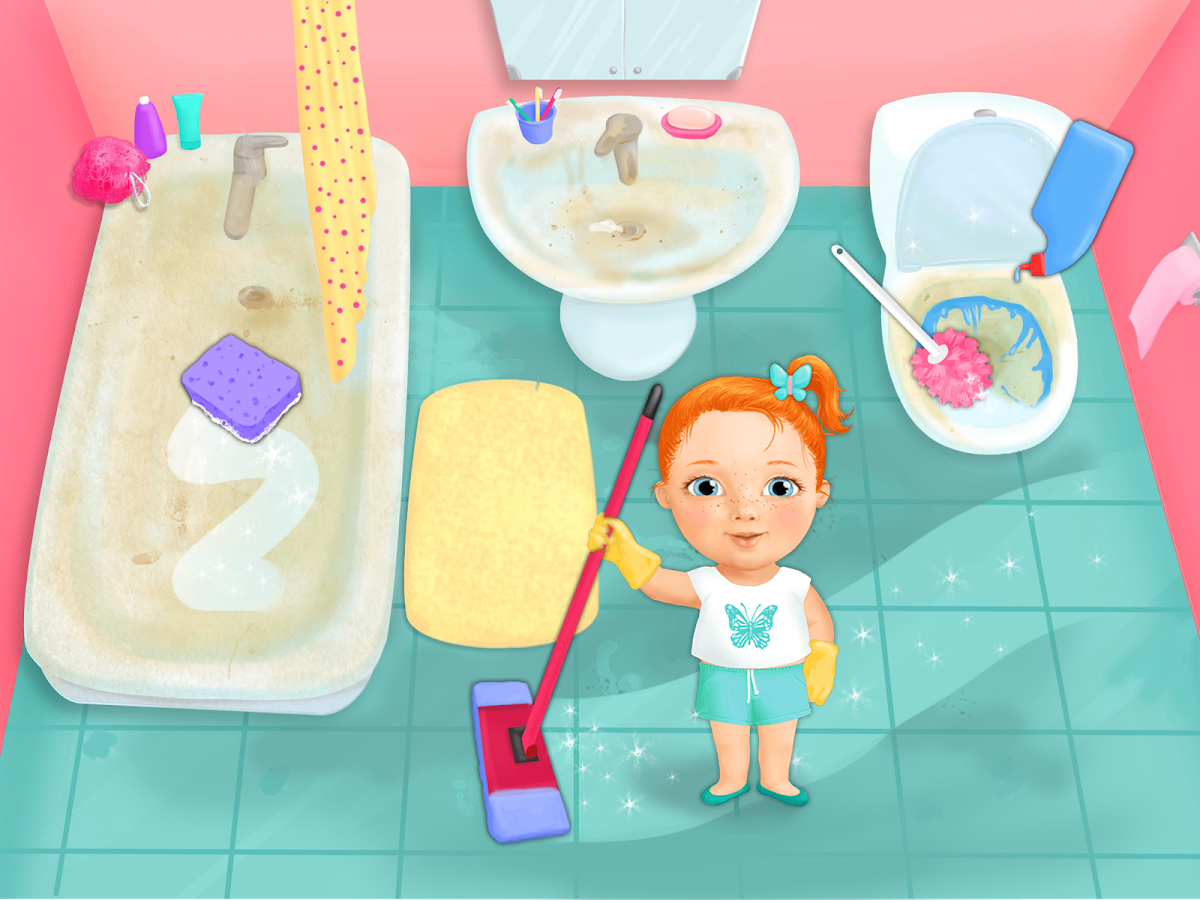
Task: Select the purple sponge in the bathtub
Action: click(242, 386)
